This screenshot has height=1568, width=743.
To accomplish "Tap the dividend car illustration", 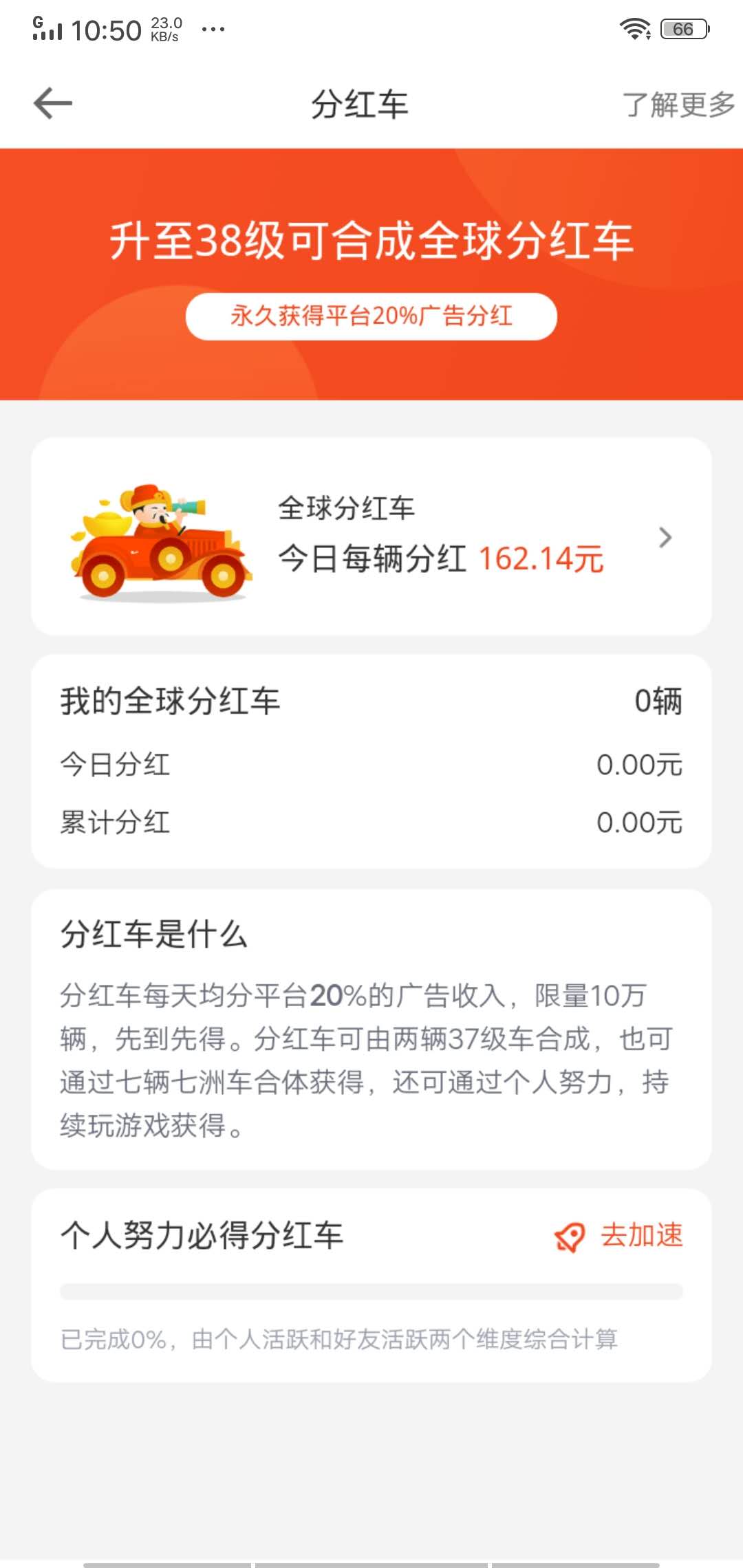I will click(158, 543).
